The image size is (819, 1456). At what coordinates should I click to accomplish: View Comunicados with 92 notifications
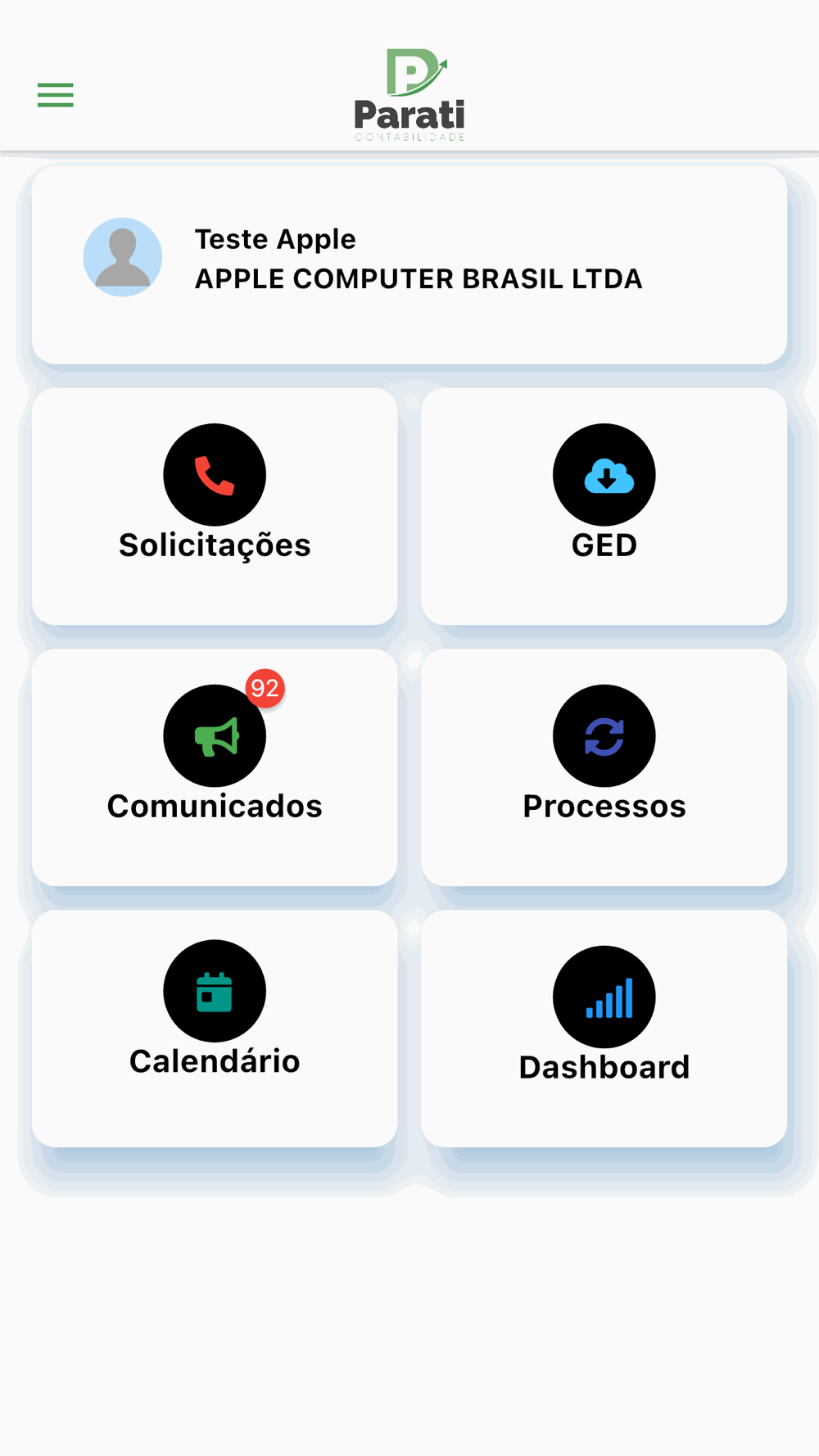click(x=215, y=767)
